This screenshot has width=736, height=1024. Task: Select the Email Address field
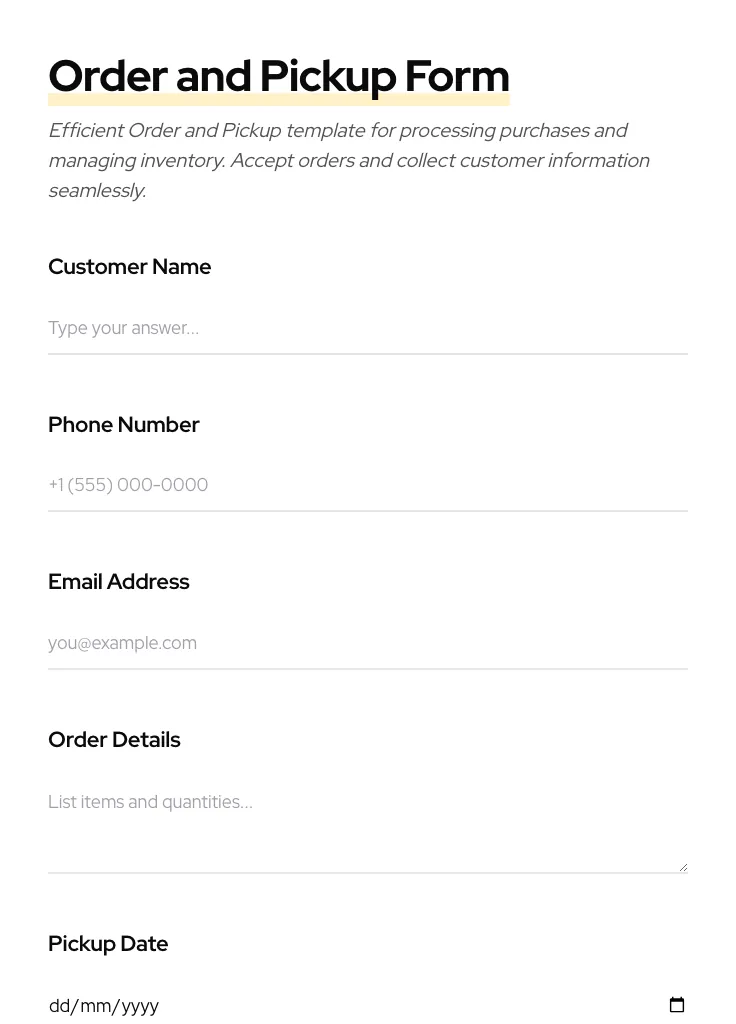367,643
